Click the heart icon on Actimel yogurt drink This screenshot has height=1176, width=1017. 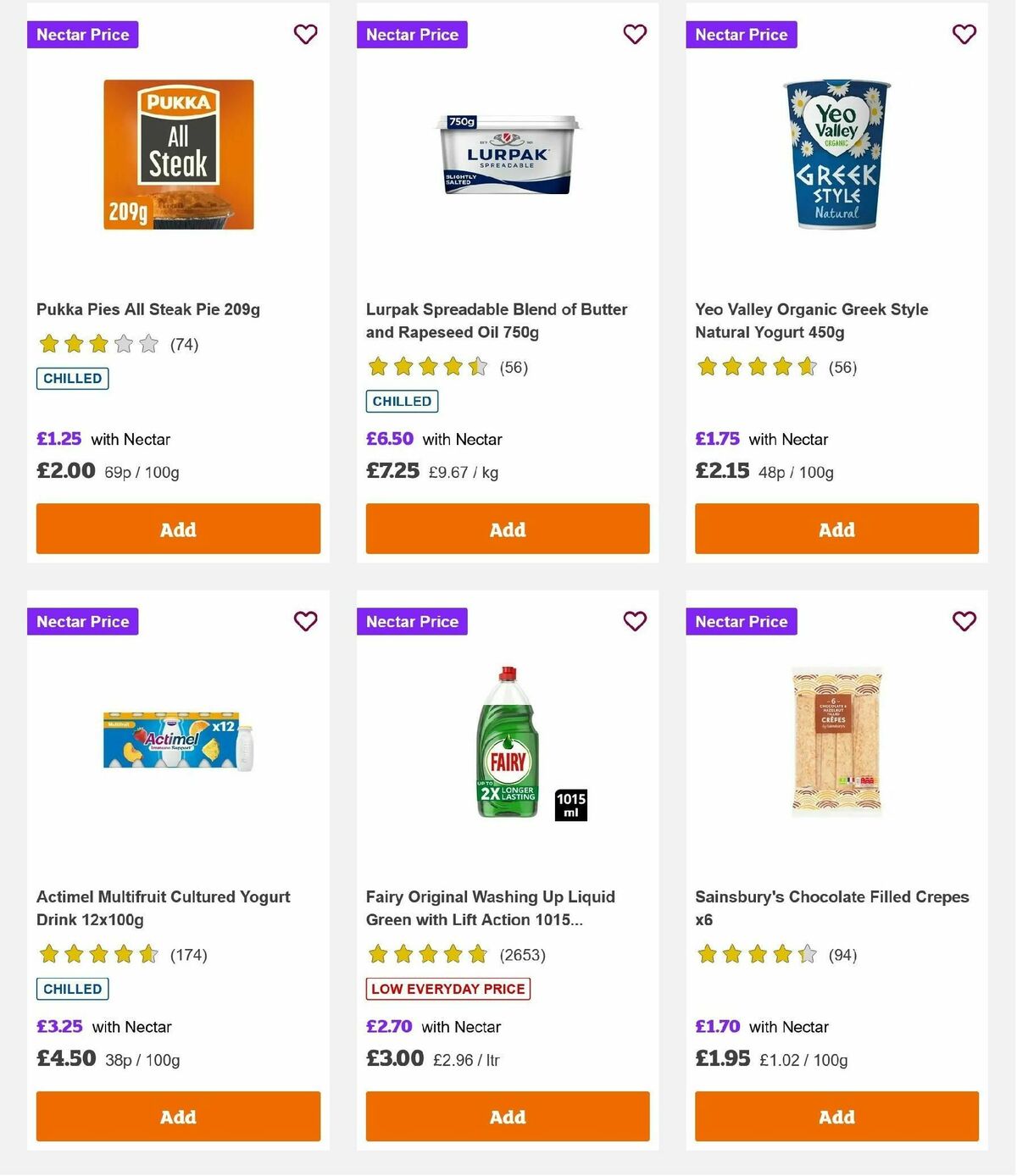click(x=305, y=621)
